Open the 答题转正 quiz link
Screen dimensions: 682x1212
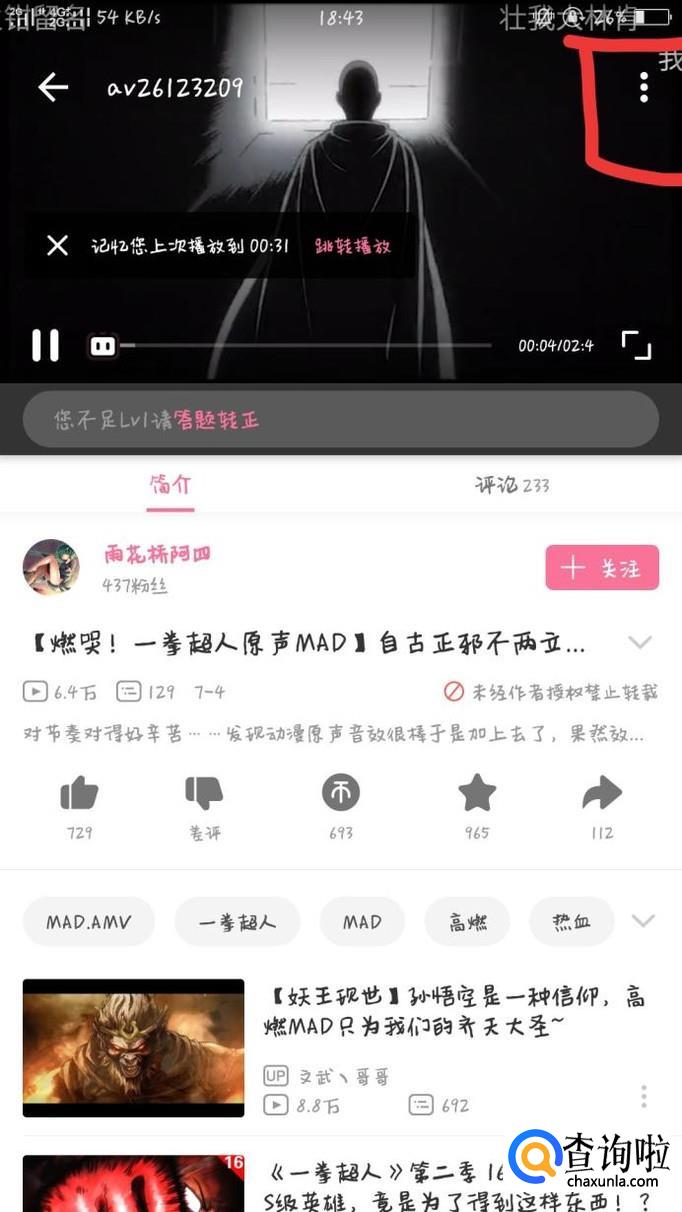(217, 420)
